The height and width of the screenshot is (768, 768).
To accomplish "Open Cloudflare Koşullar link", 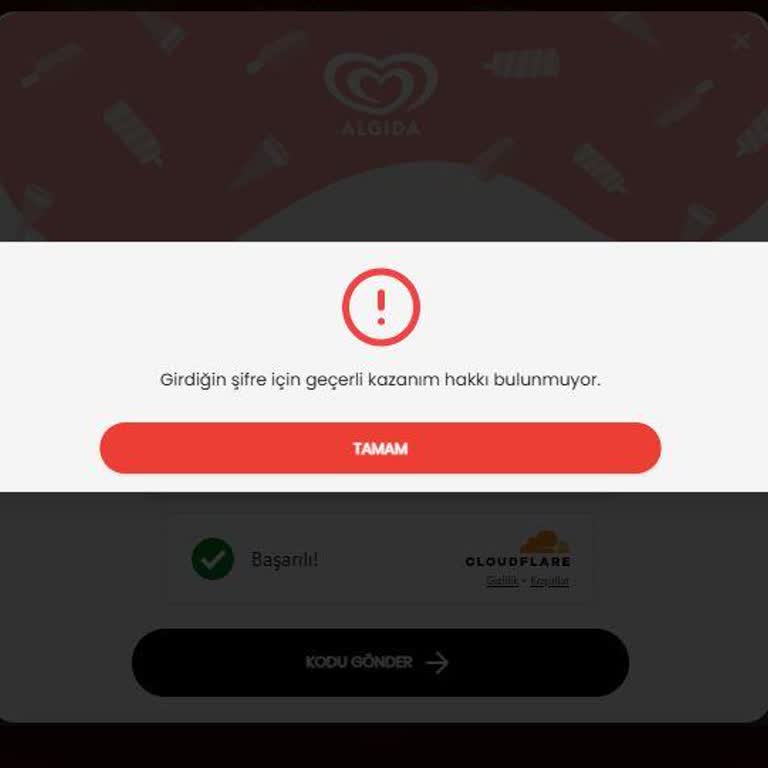I will [549, 581].
